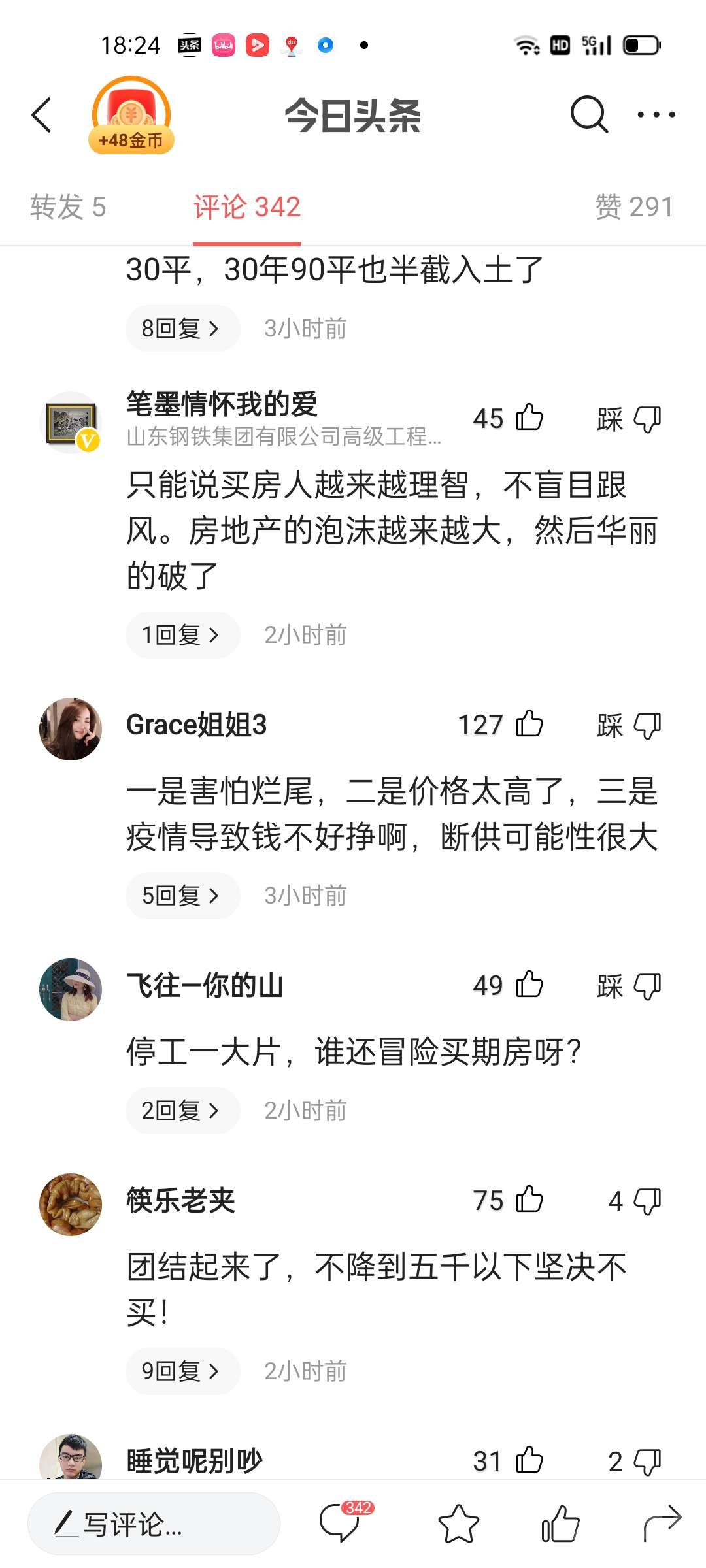Tap the 写评论 comment input field
The image size is (706, 1568).
coord(154,1524)
